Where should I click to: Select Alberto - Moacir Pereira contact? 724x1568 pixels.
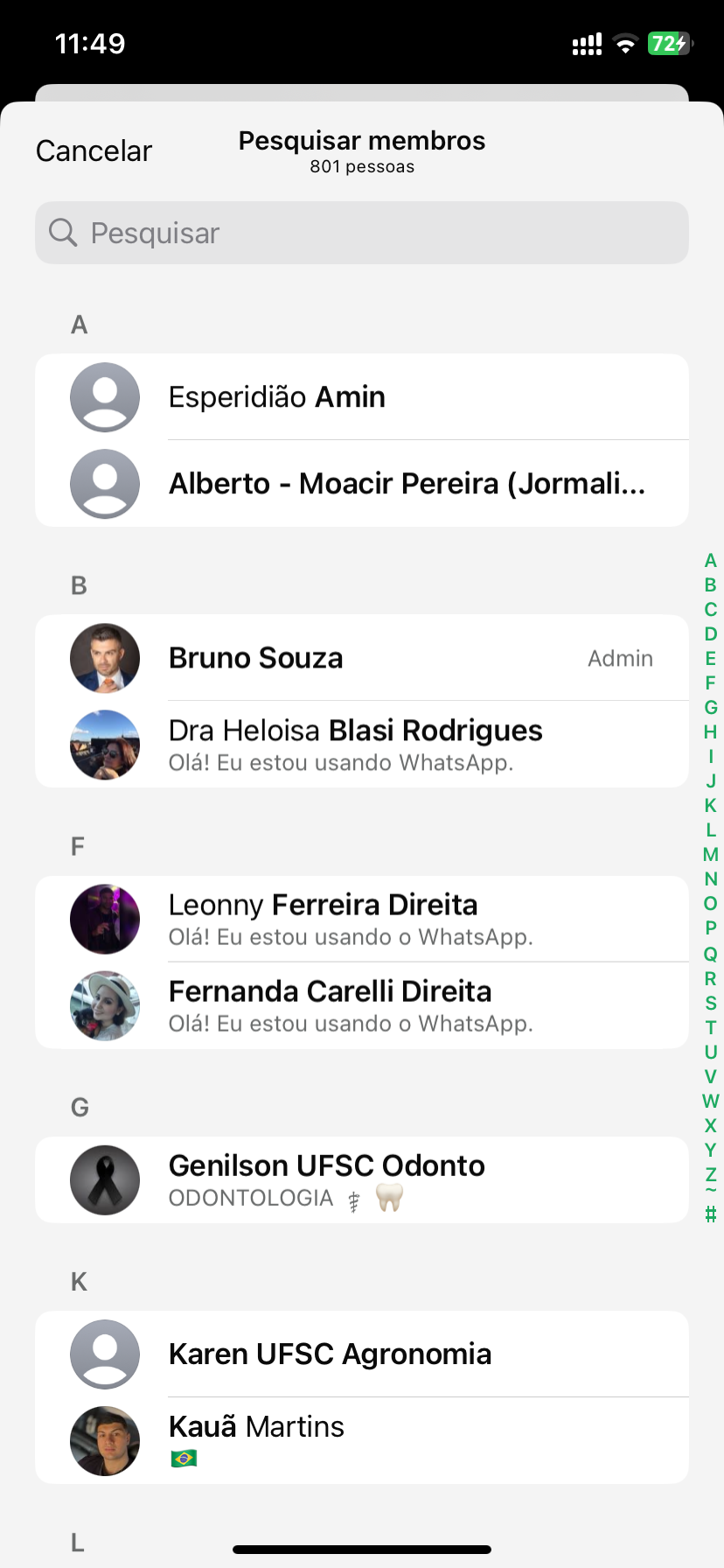tap(362, 484)
